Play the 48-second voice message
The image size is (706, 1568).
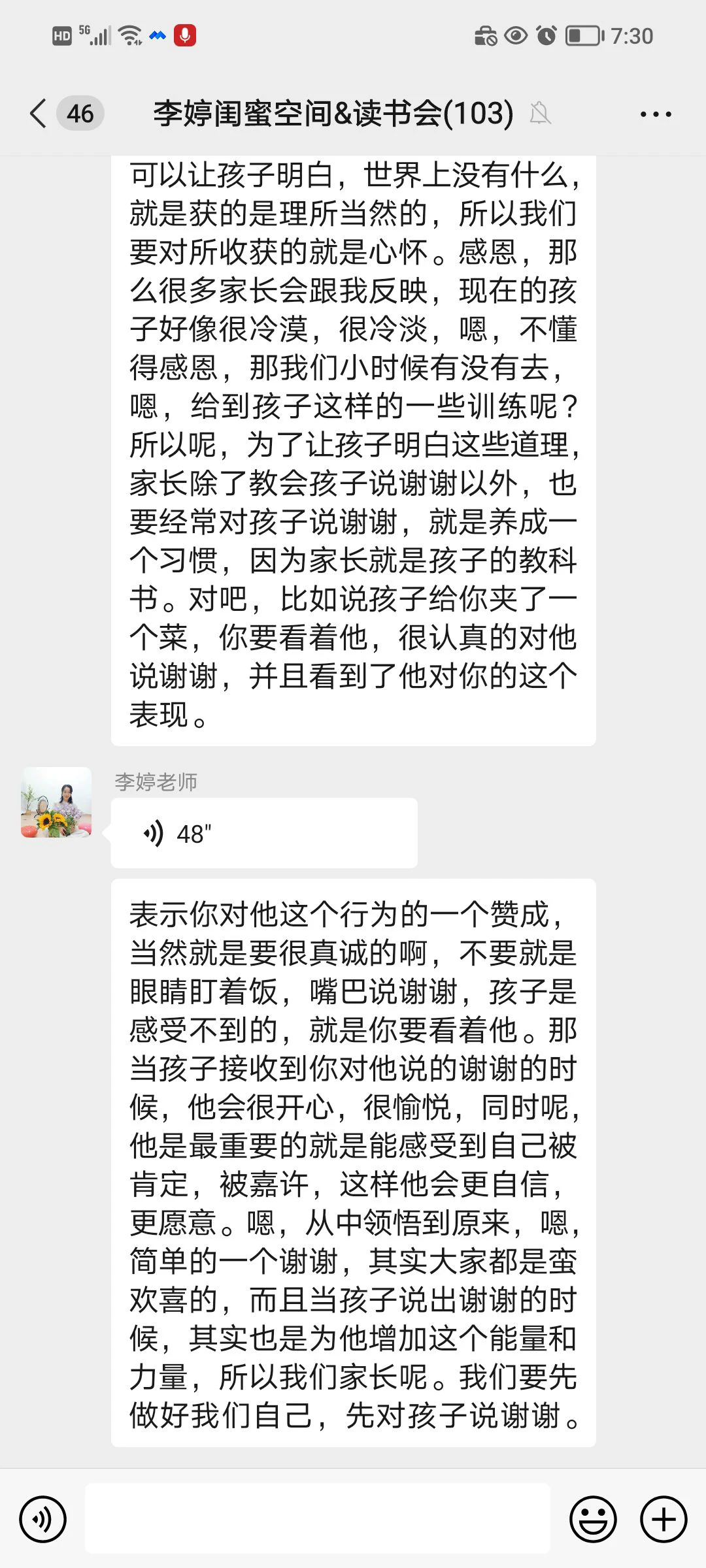point(264,833)
